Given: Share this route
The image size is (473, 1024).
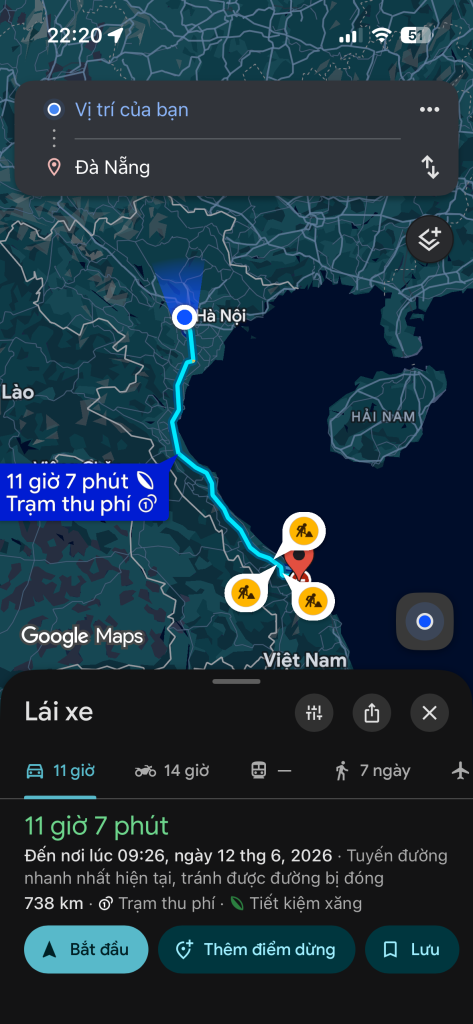Looking at the screenshot, I should pos(372,712).
